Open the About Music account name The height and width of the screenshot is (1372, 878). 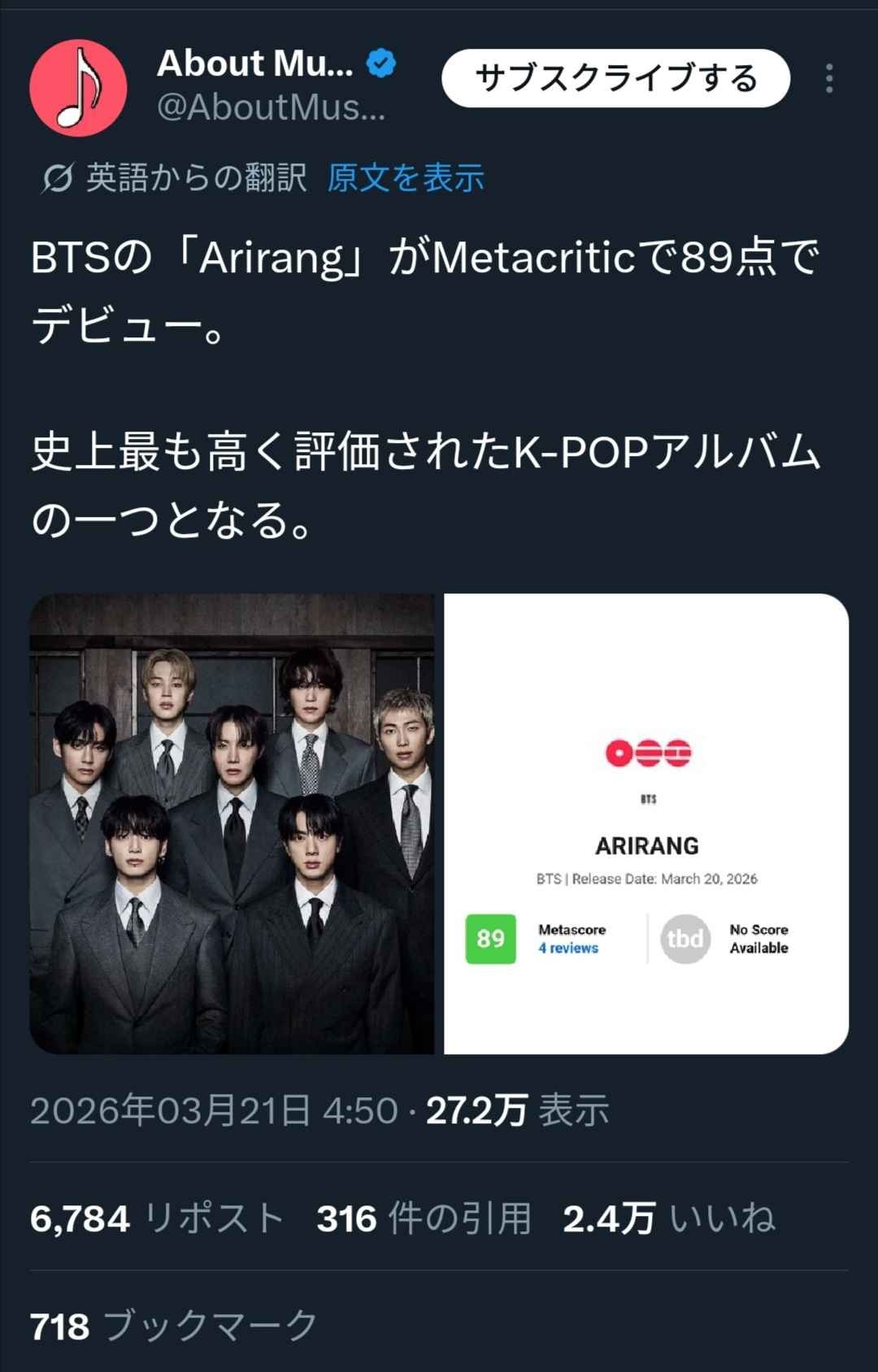coord(255,64)
